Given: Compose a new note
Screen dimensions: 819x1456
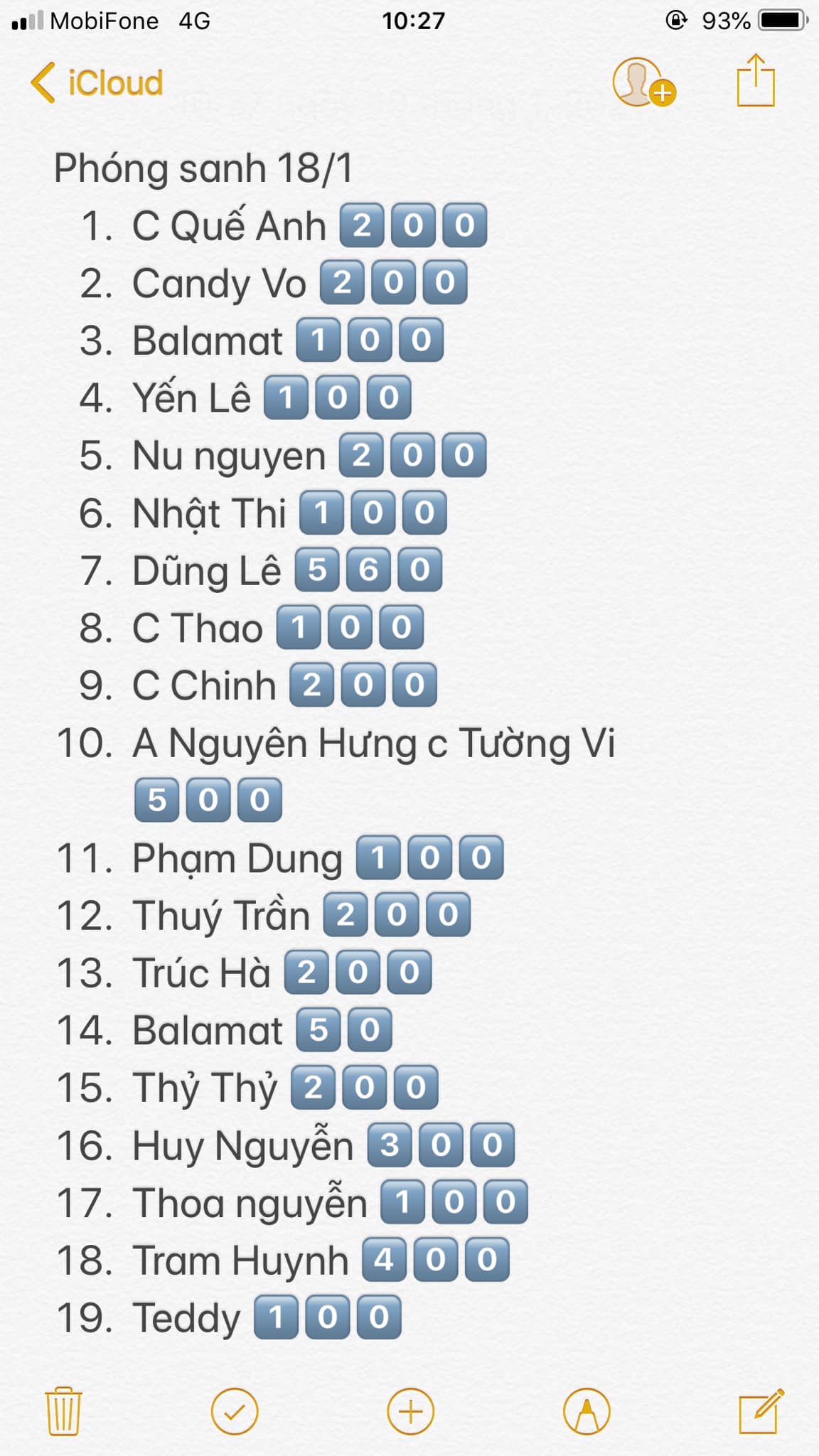Looking at the screenshot, I should (x=761, y=1411).
